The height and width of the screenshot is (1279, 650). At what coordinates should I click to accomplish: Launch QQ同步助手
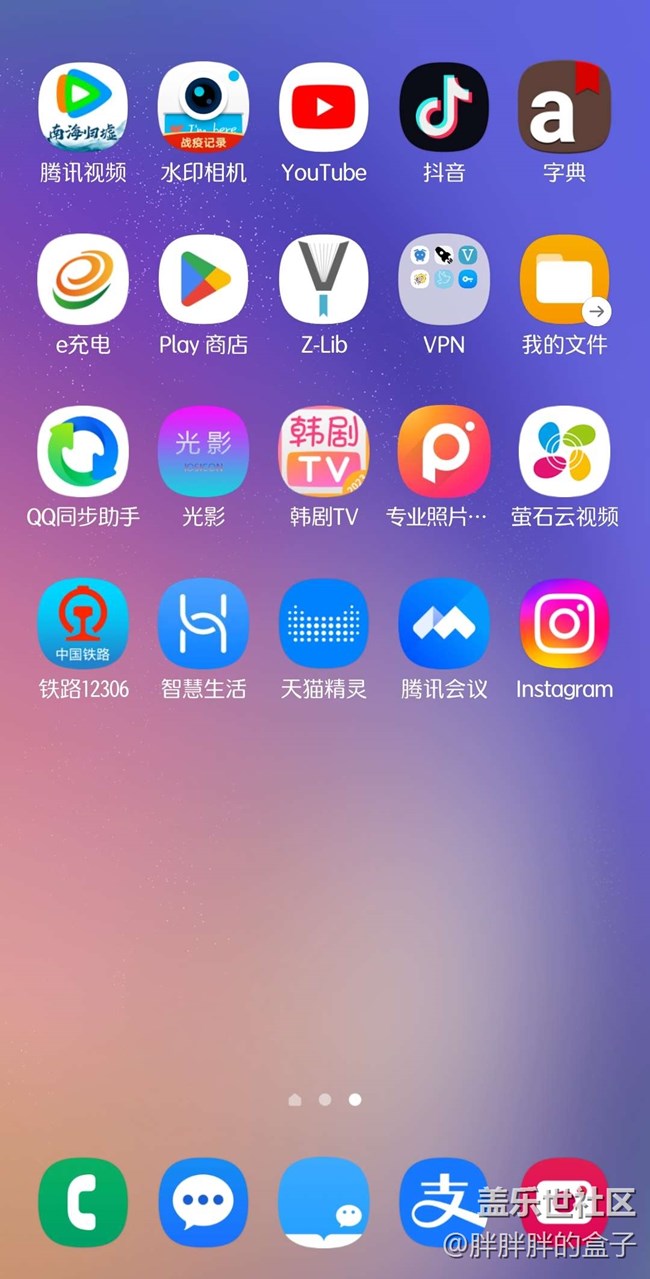(83, 451)
